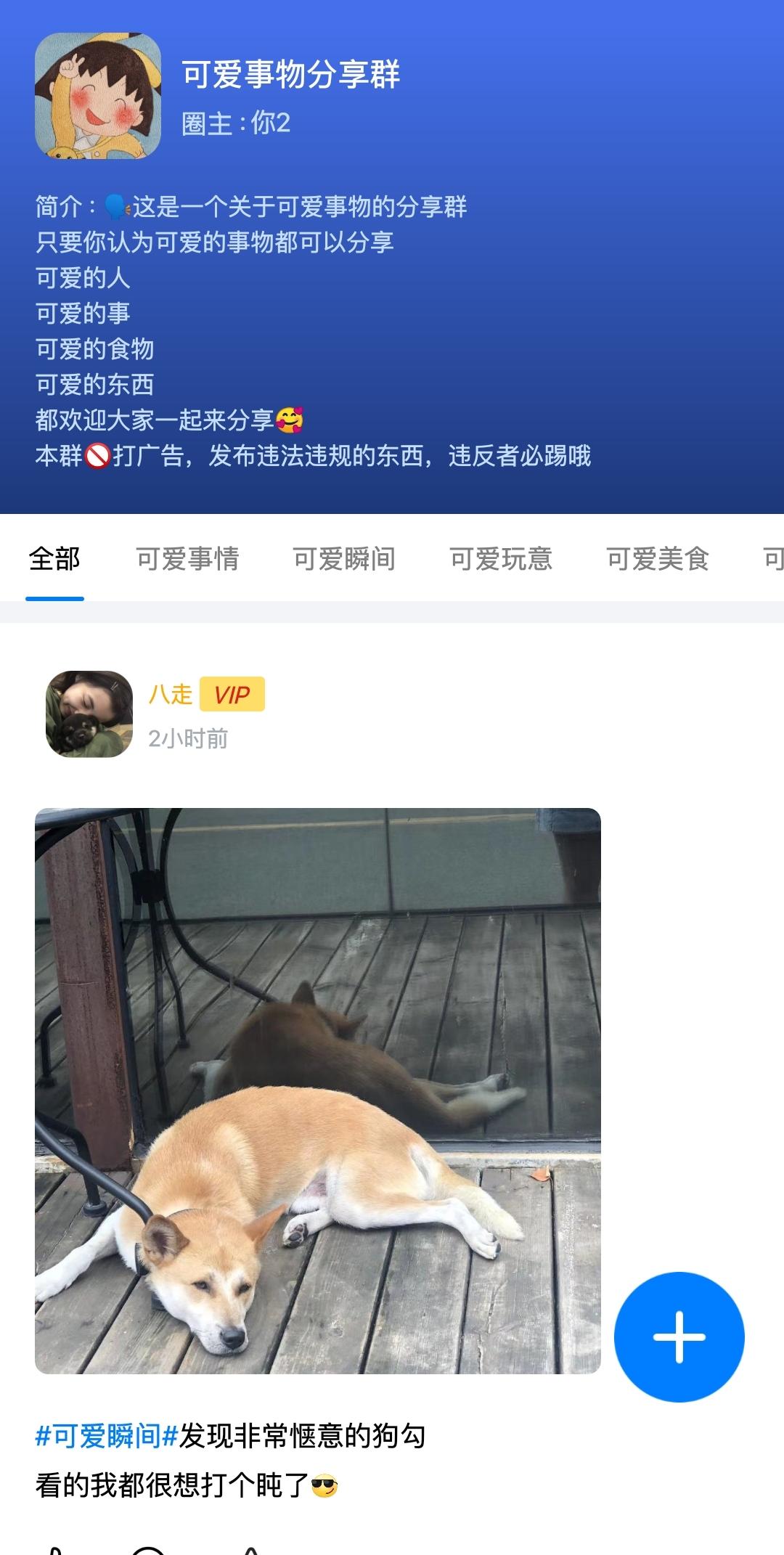Switch to the 可爱瞬间 tab

(344, 559)
